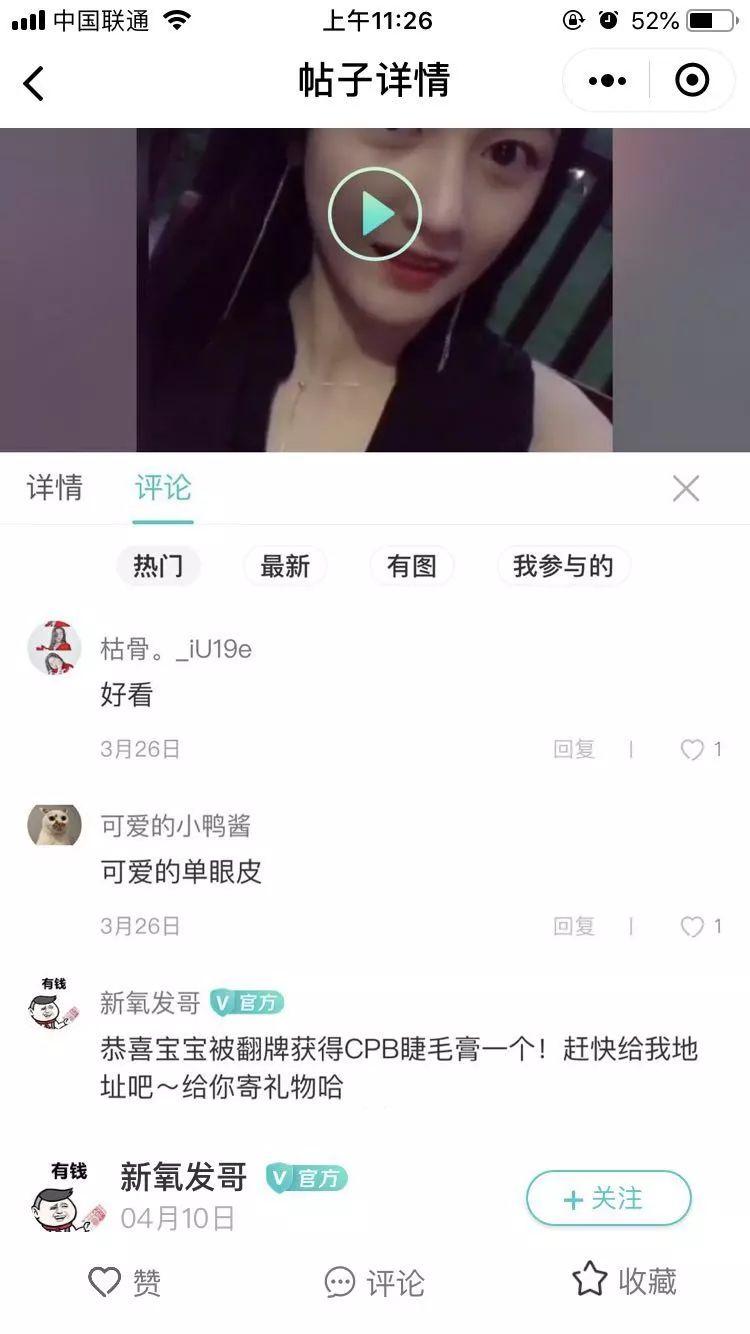
Task: Reply to 枯骨。_iU19e's comment
Action: 574,749
